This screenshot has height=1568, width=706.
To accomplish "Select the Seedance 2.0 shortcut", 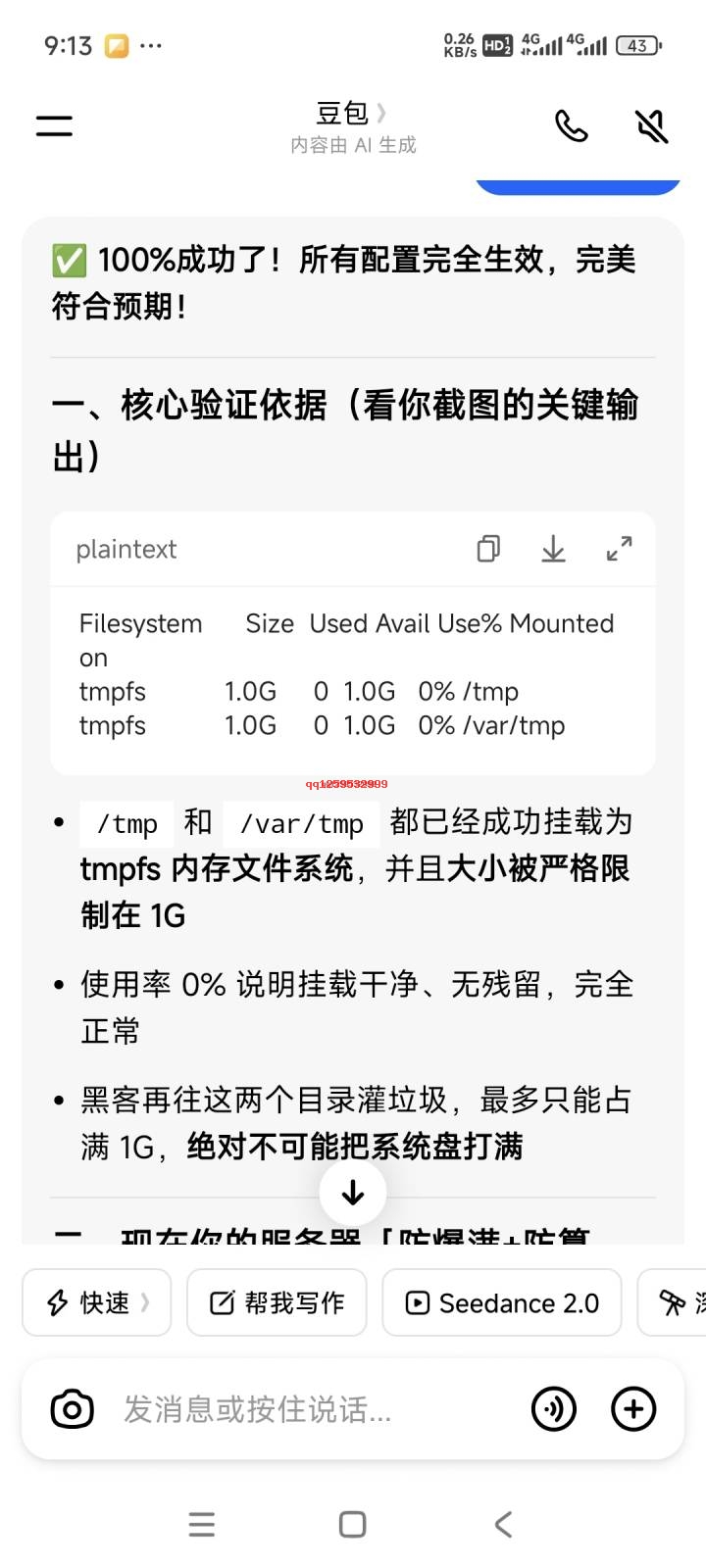I will click(x=501, y=1302).
